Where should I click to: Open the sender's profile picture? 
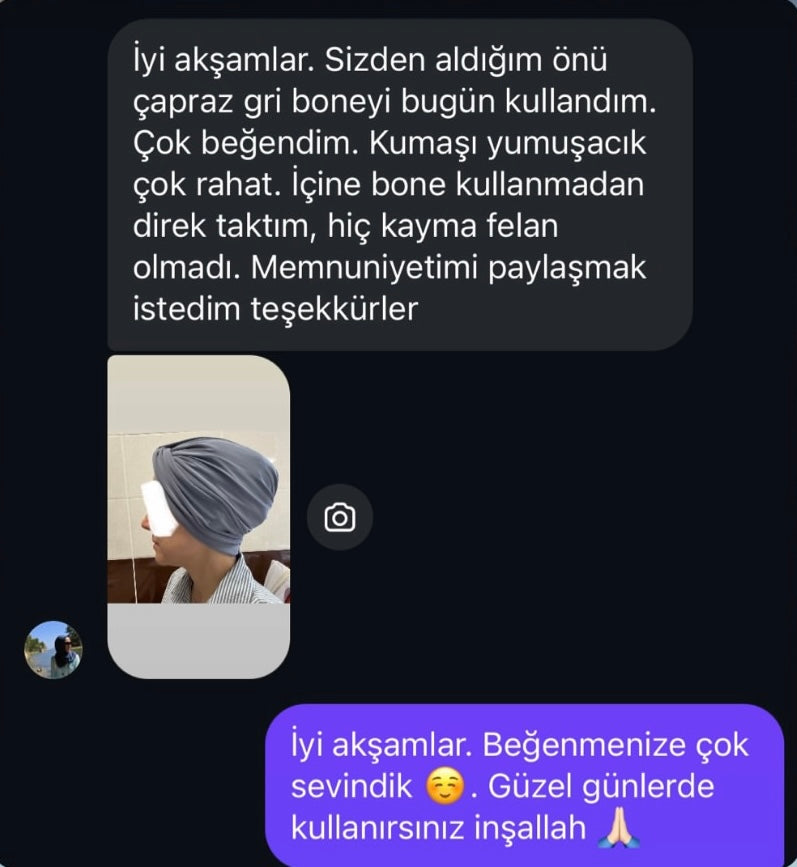click(x=53, y=650)
